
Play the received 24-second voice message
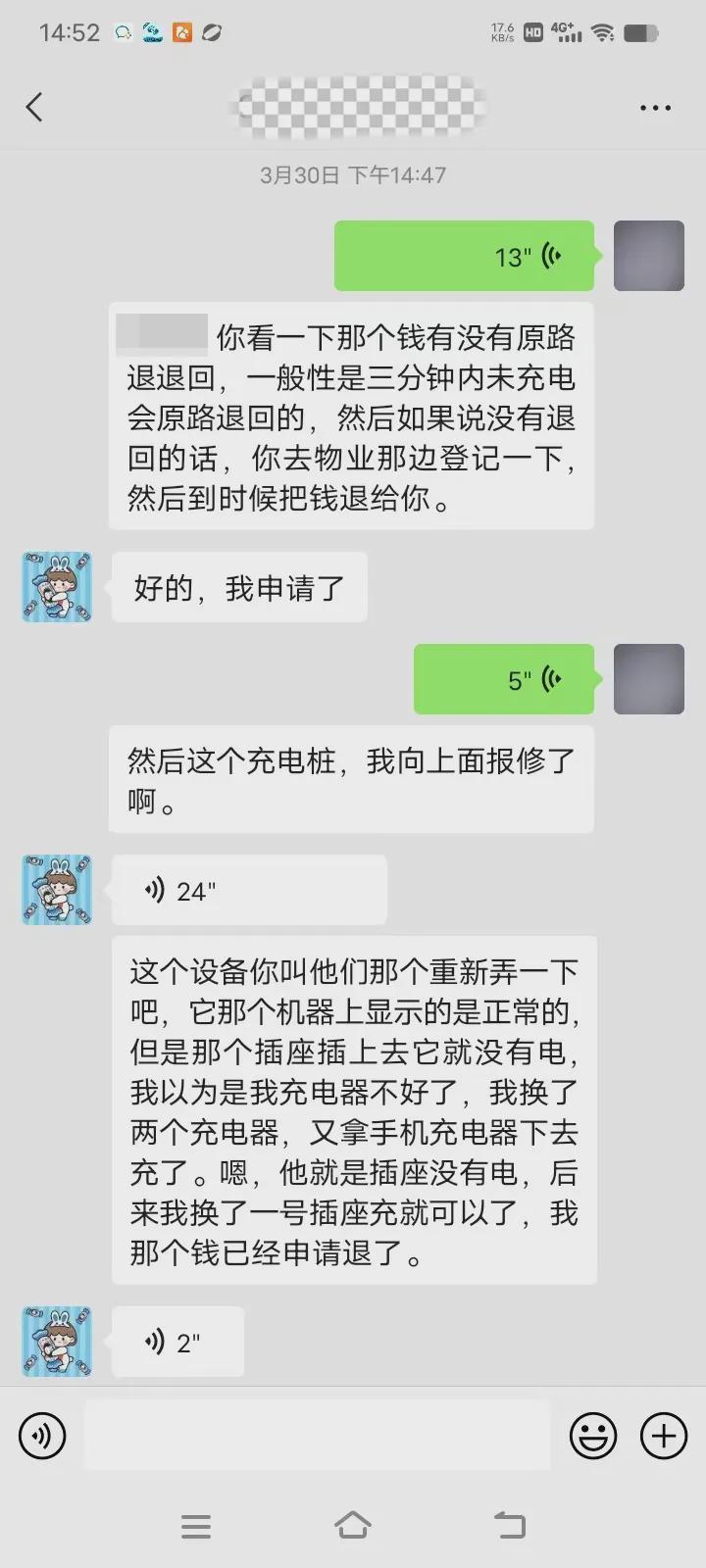[248, 890]
